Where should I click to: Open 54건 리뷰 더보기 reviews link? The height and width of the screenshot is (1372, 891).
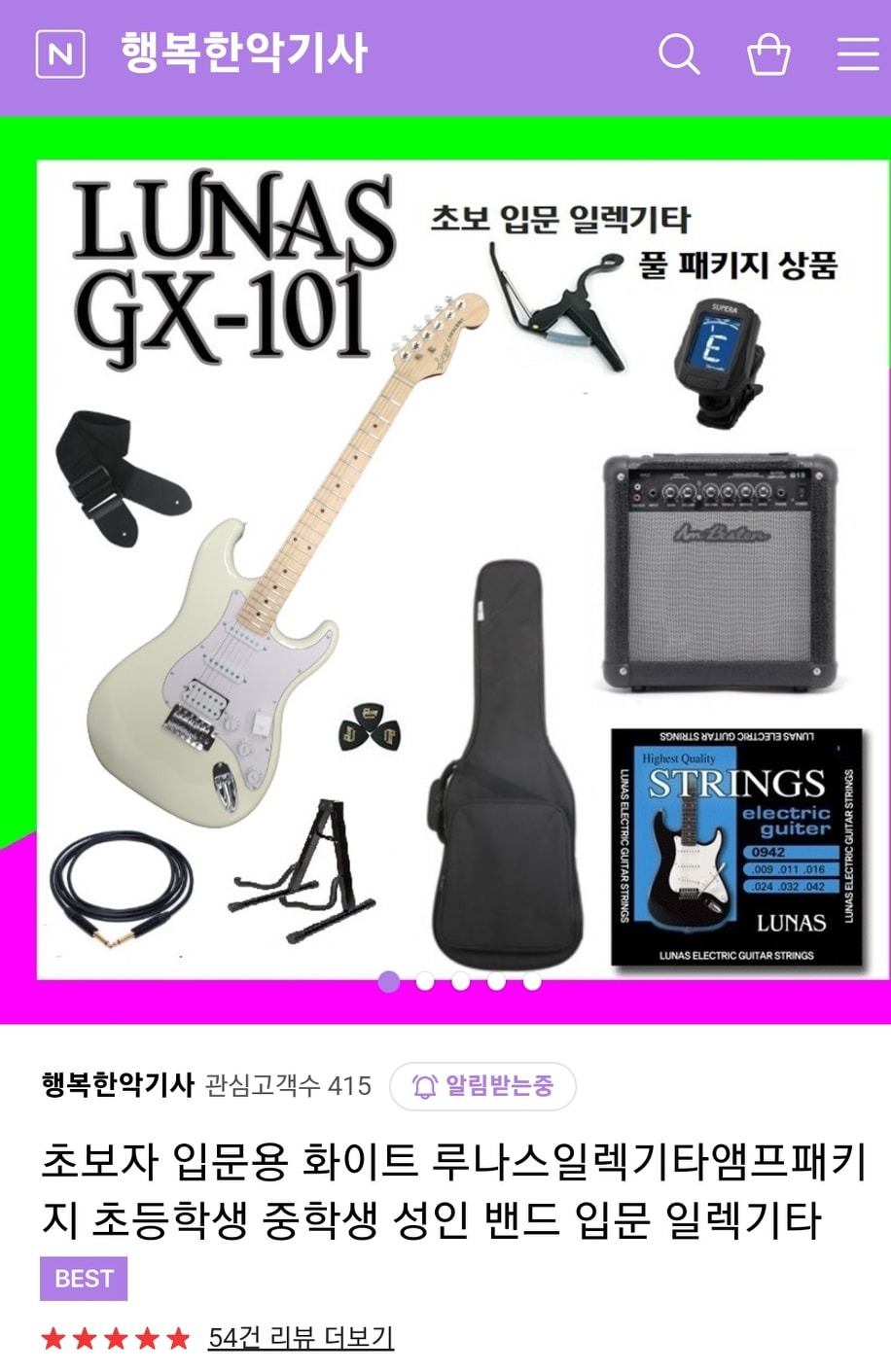click(x=301, y=1338)
